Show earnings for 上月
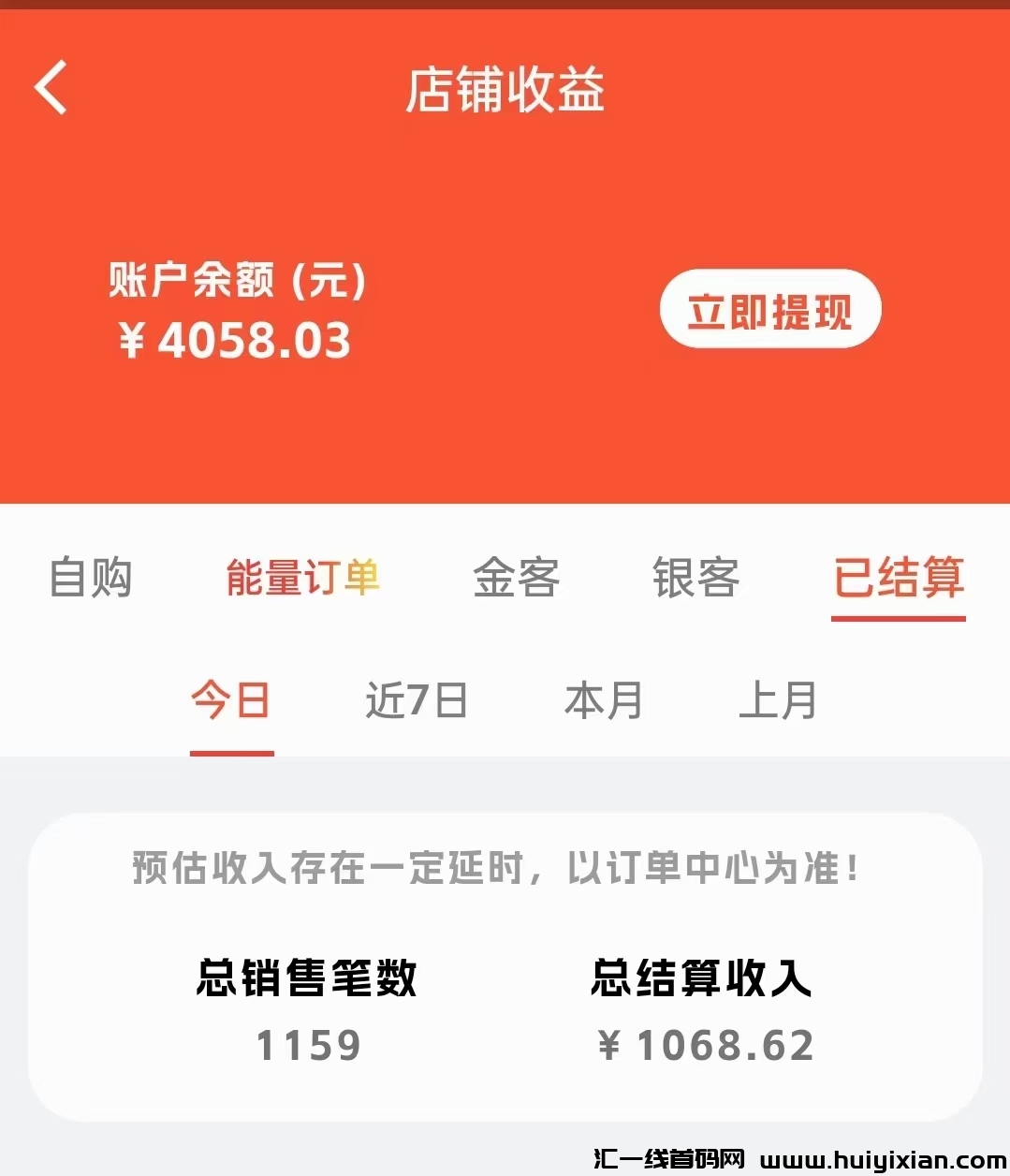 click(x=778, y=700)
